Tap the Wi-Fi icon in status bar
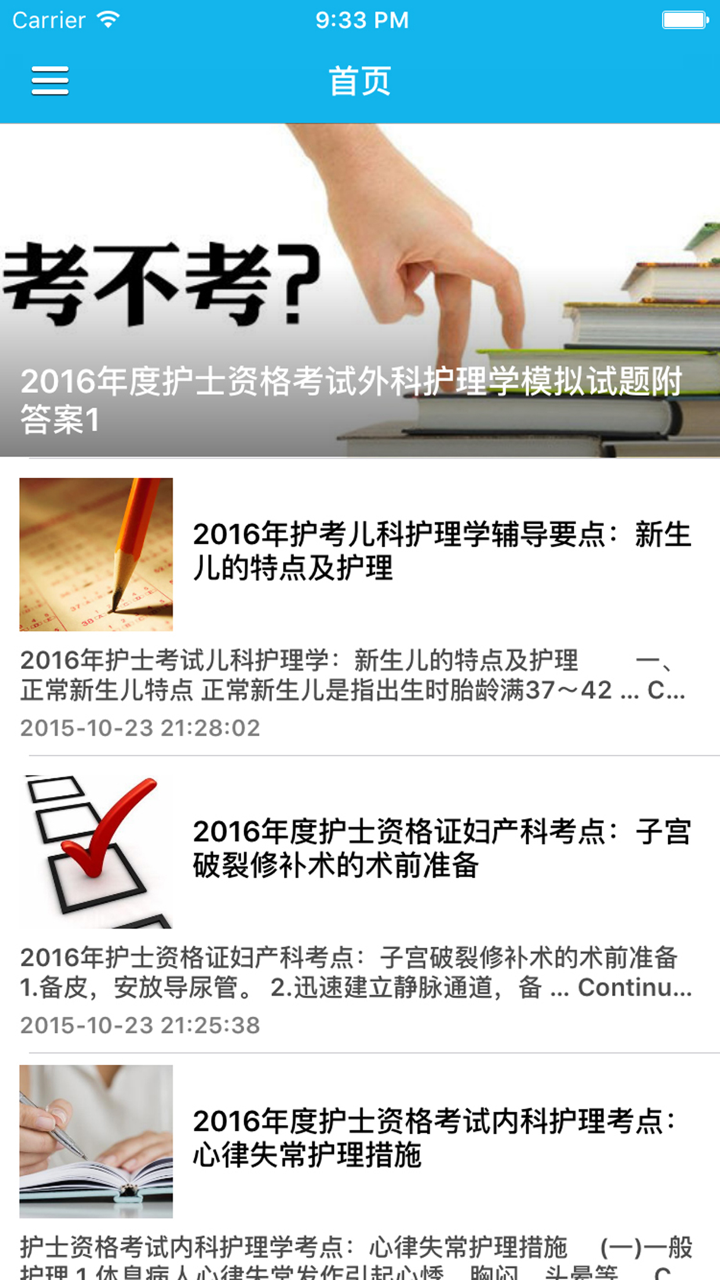This screenshot has height=1280, width=720. point(105,18)
